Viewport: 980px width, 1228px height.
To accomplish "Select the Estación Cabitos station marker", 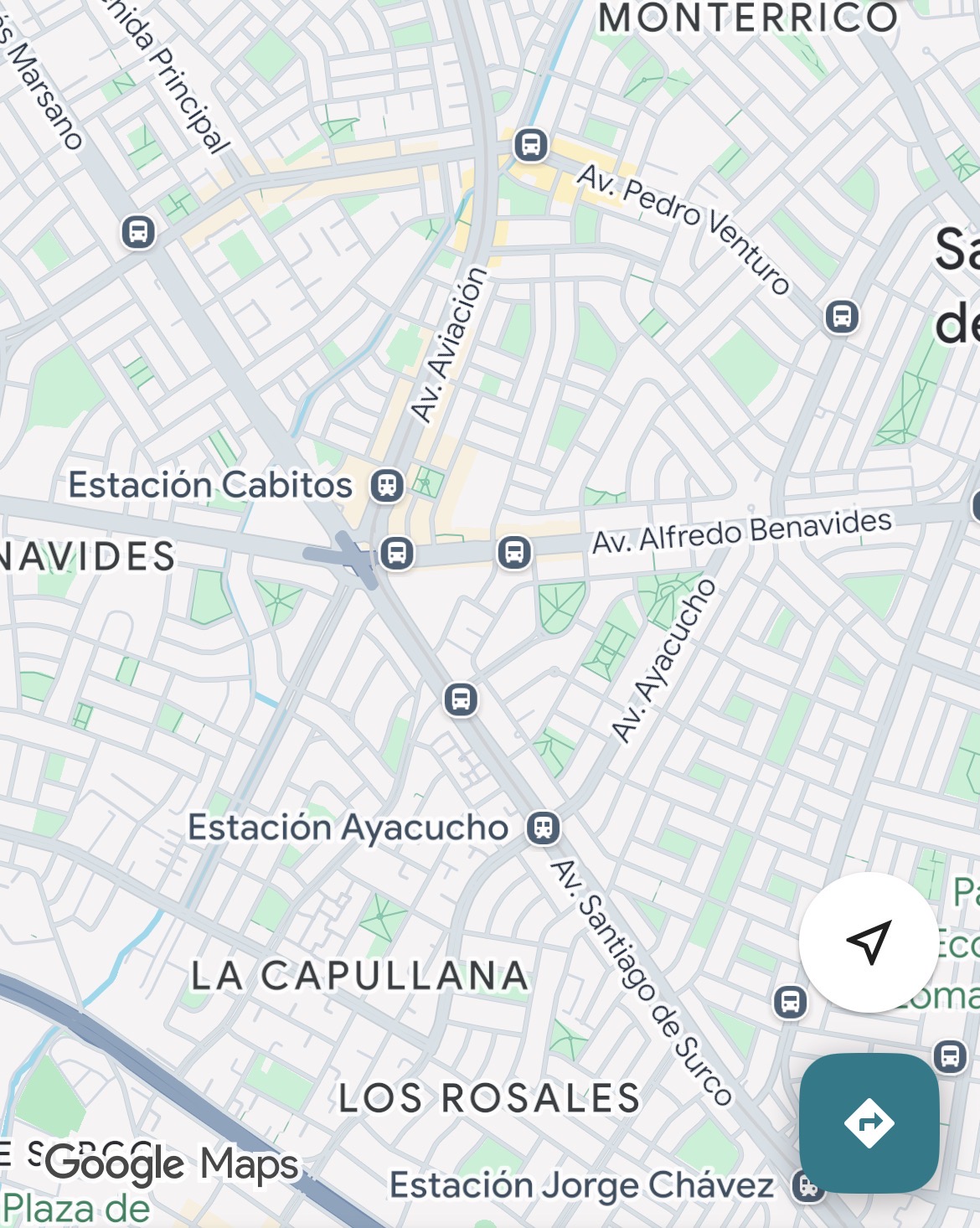I will tap(387, 485).
